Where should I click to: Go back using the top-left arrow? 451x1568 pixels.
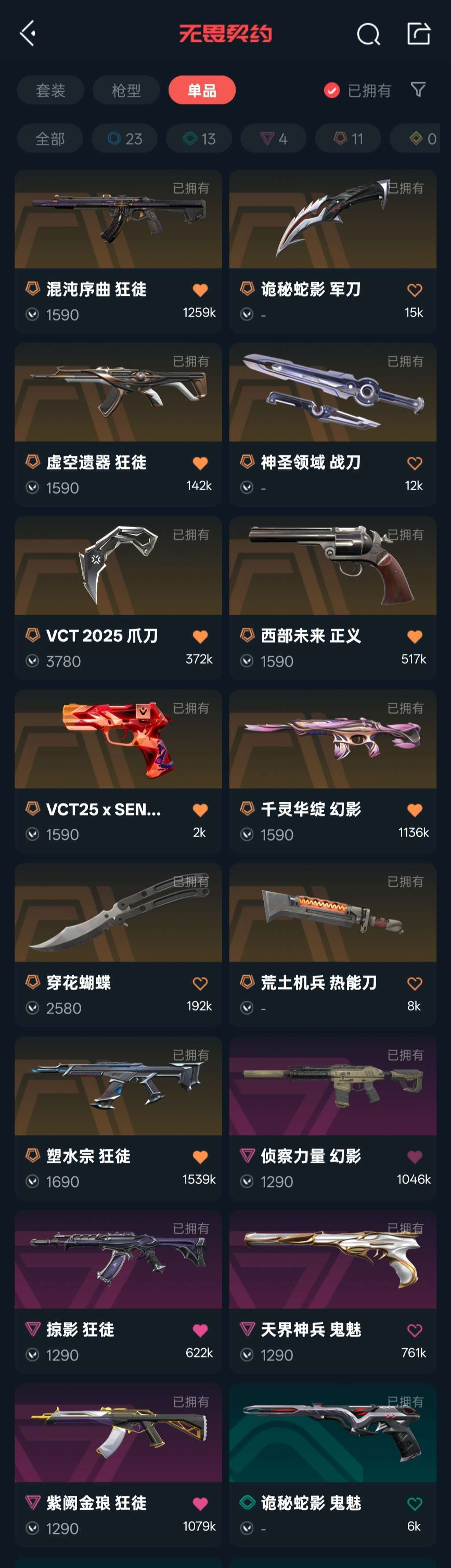tap(28, 34)
